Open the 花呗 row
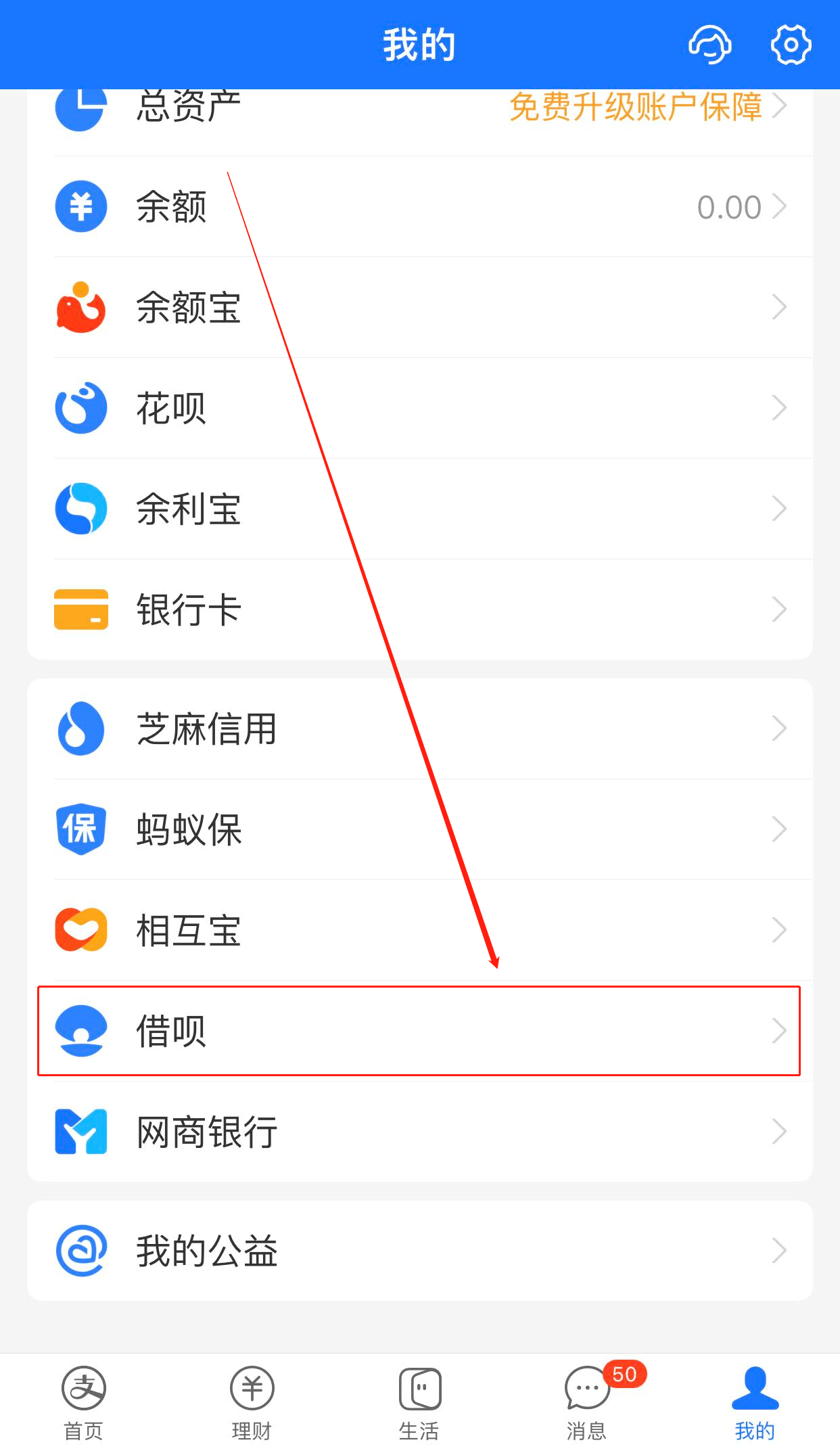Image resolution: width=840 pixels, height=1453 pixels. [419, 408]
